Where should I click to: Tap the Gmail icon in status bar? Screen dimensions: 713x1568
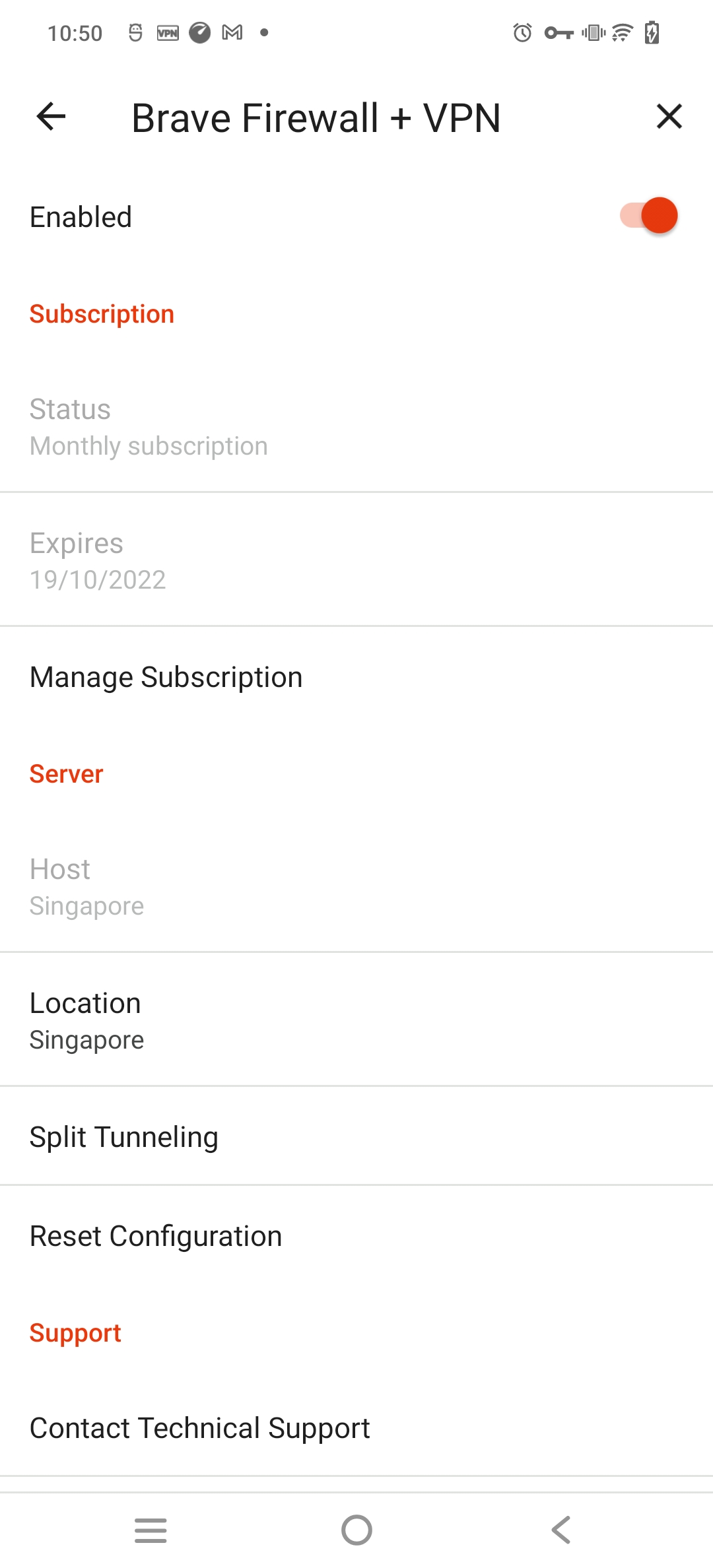click(232, 32)
